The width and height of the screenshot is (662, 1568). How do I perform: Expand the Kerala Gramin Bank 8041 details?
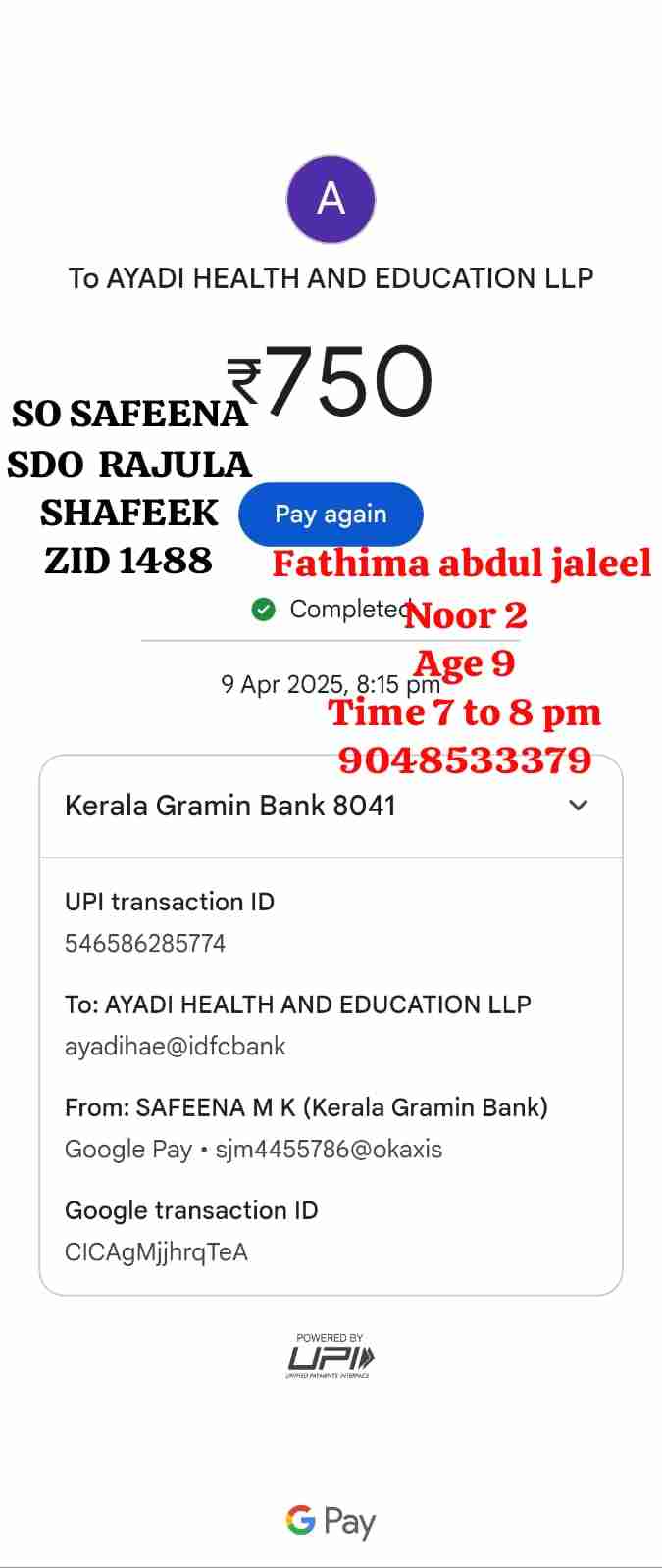(578, 806)
